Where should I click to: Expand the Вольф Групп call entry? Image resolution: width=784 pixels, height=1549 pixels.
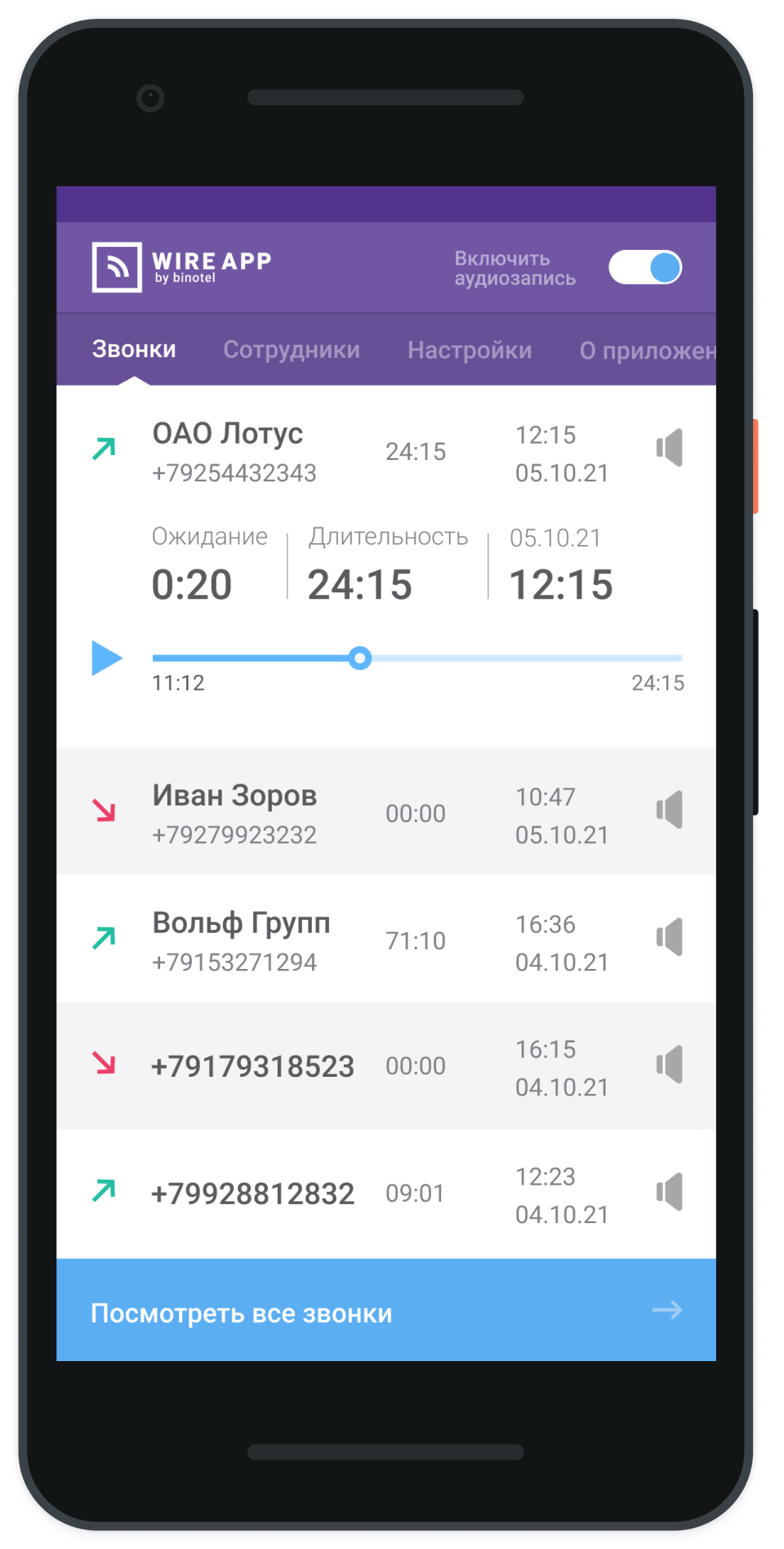[x=242, y=940]
